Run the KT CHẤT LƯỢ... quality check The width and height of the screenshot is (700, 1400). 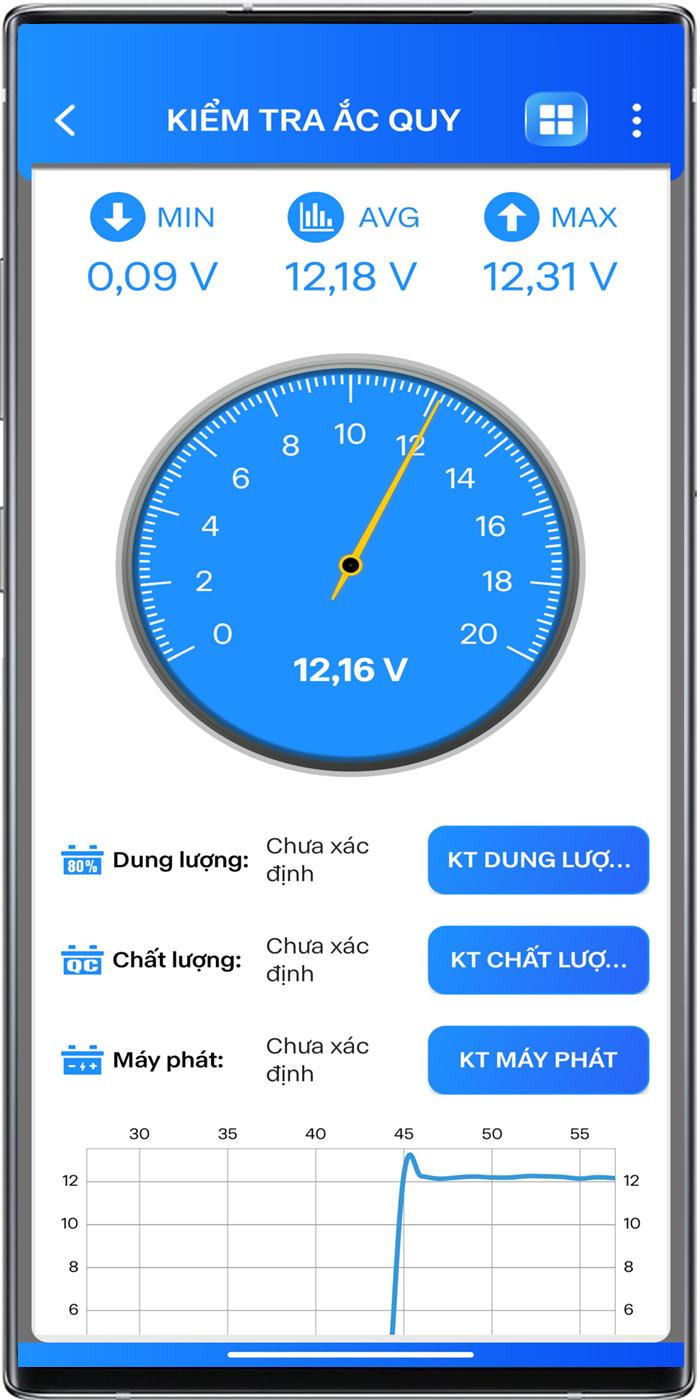pyautogui.click(x=538, y=960)
